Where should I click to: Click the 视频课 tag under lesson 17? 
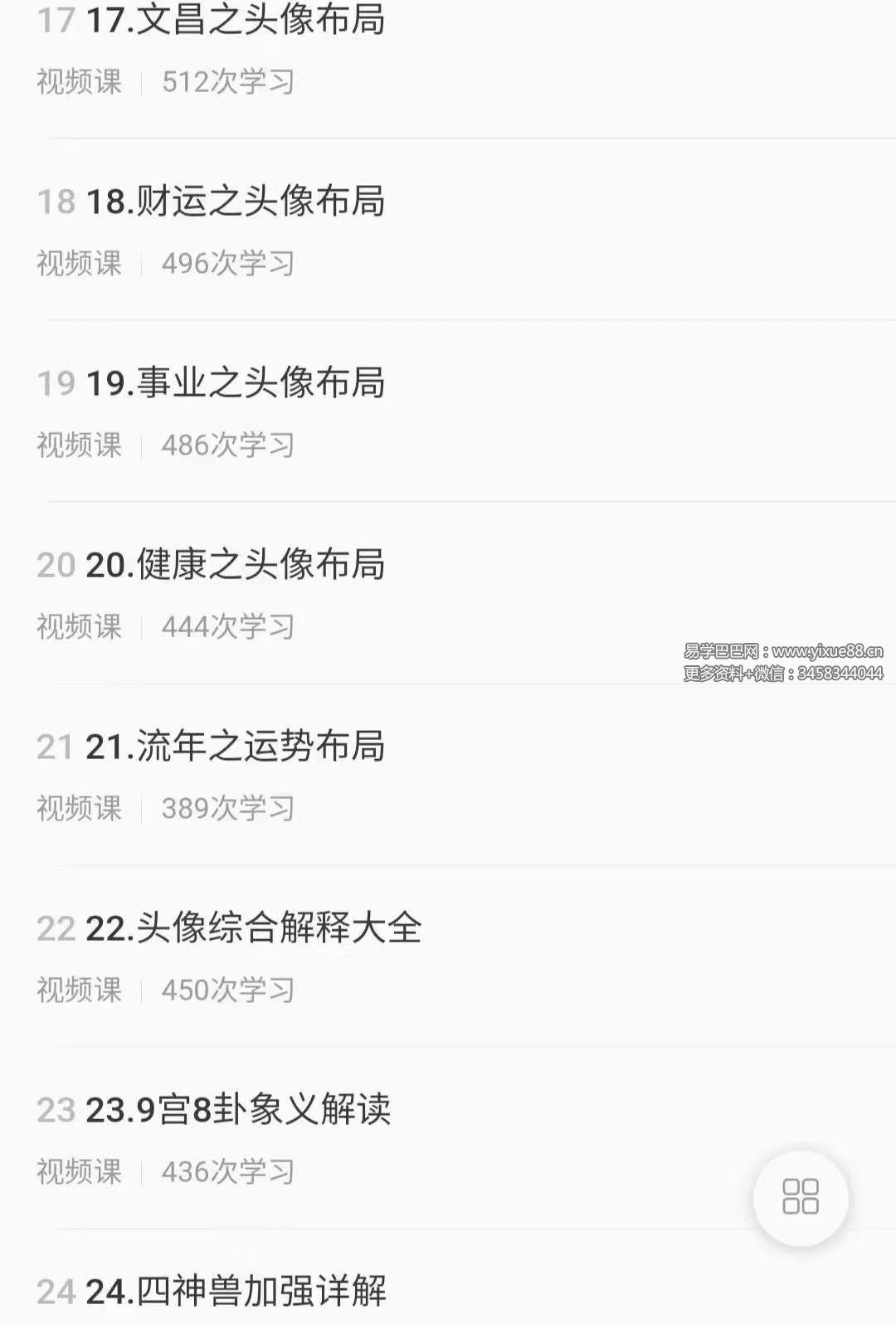point(79,81)
